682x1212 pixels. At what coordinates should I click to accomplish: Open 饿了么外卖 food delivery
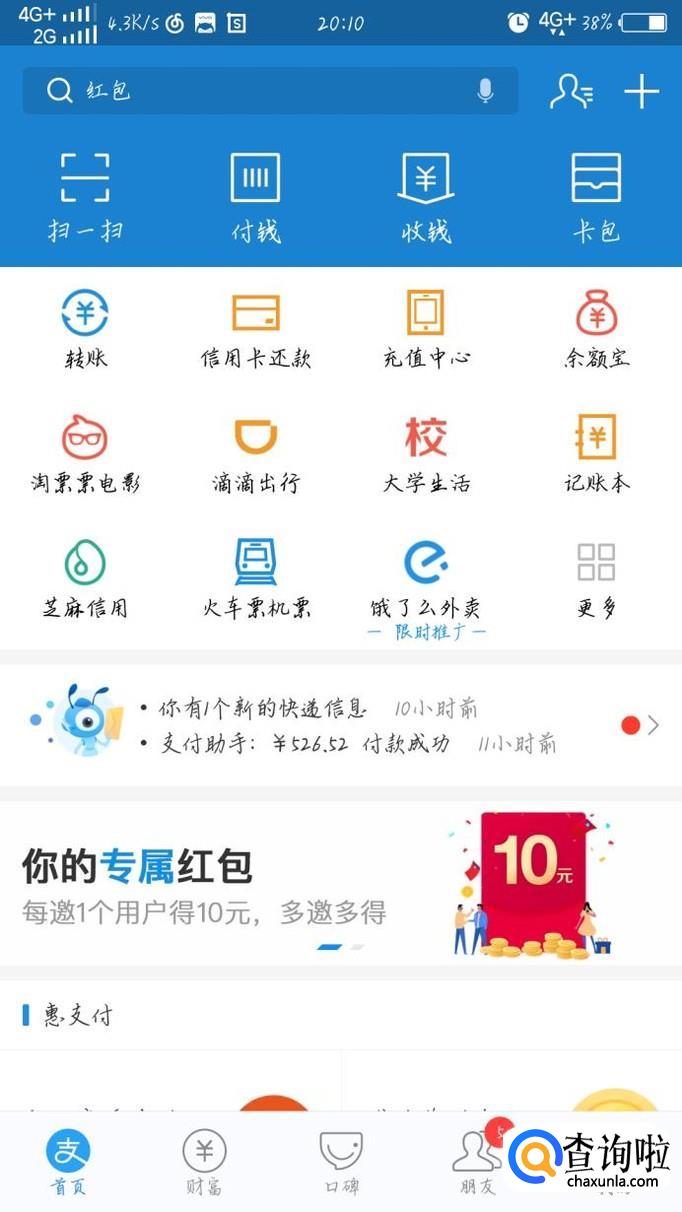[426, 578]
